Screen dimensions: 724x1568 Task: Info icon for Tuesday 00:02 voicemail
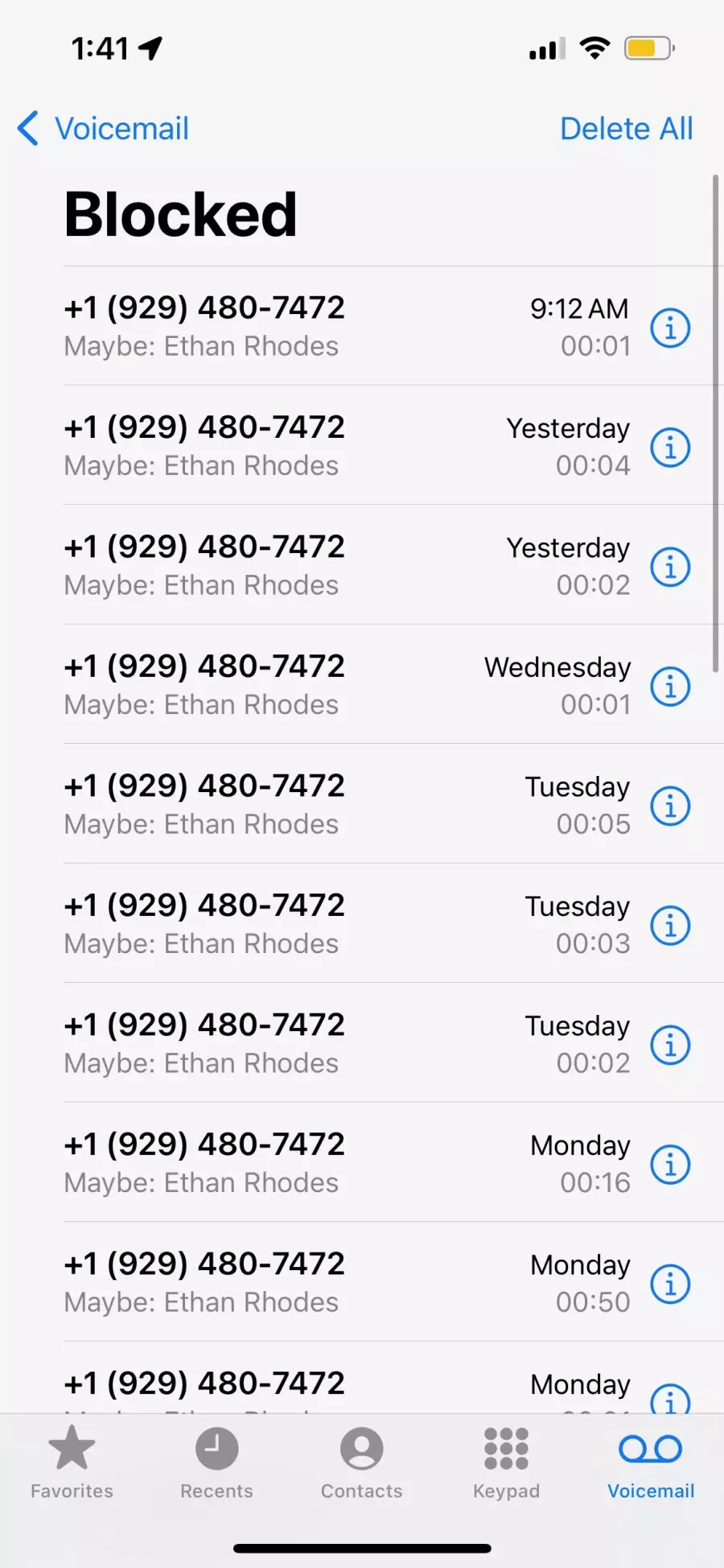tap(670, 1045)
